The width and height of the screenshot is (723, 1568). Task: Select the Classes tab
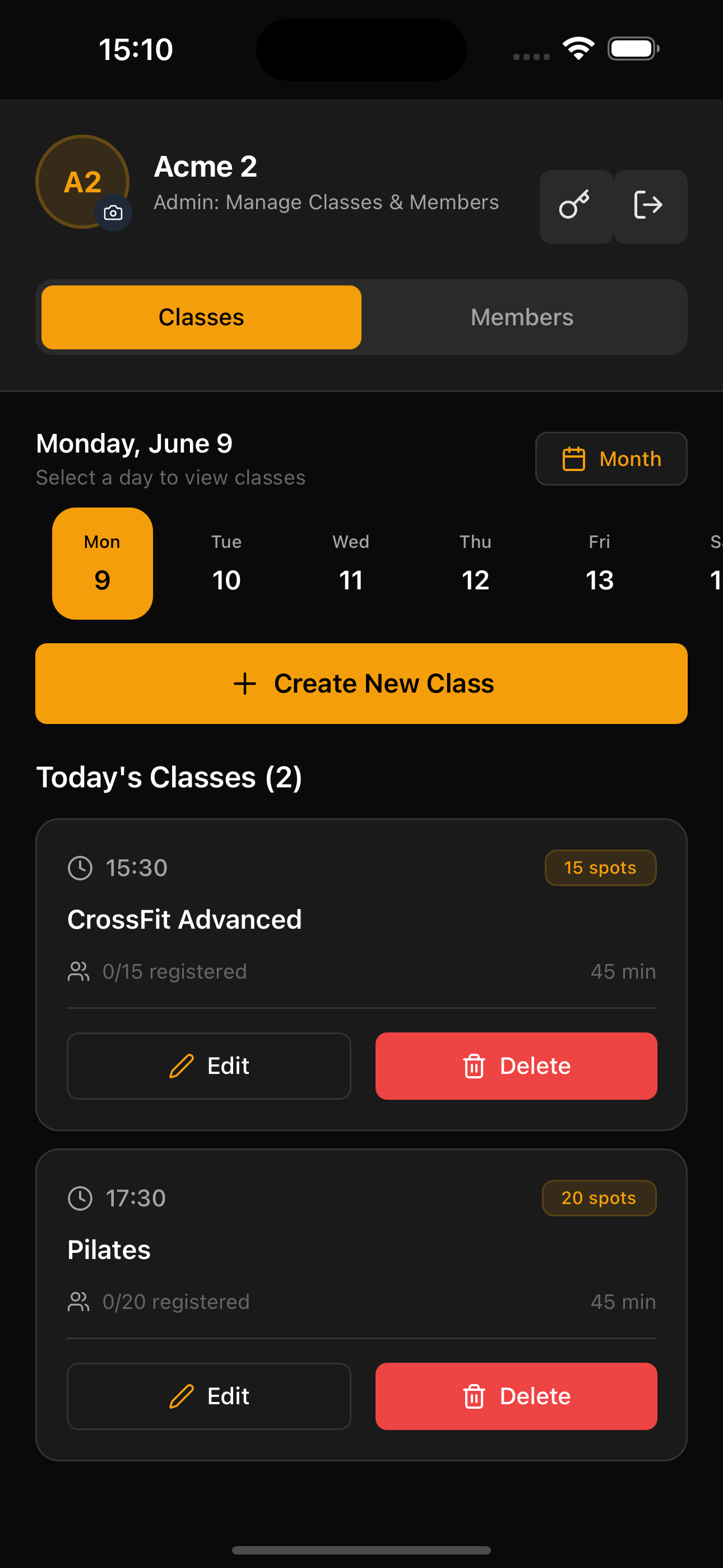(x=201, y=316)
